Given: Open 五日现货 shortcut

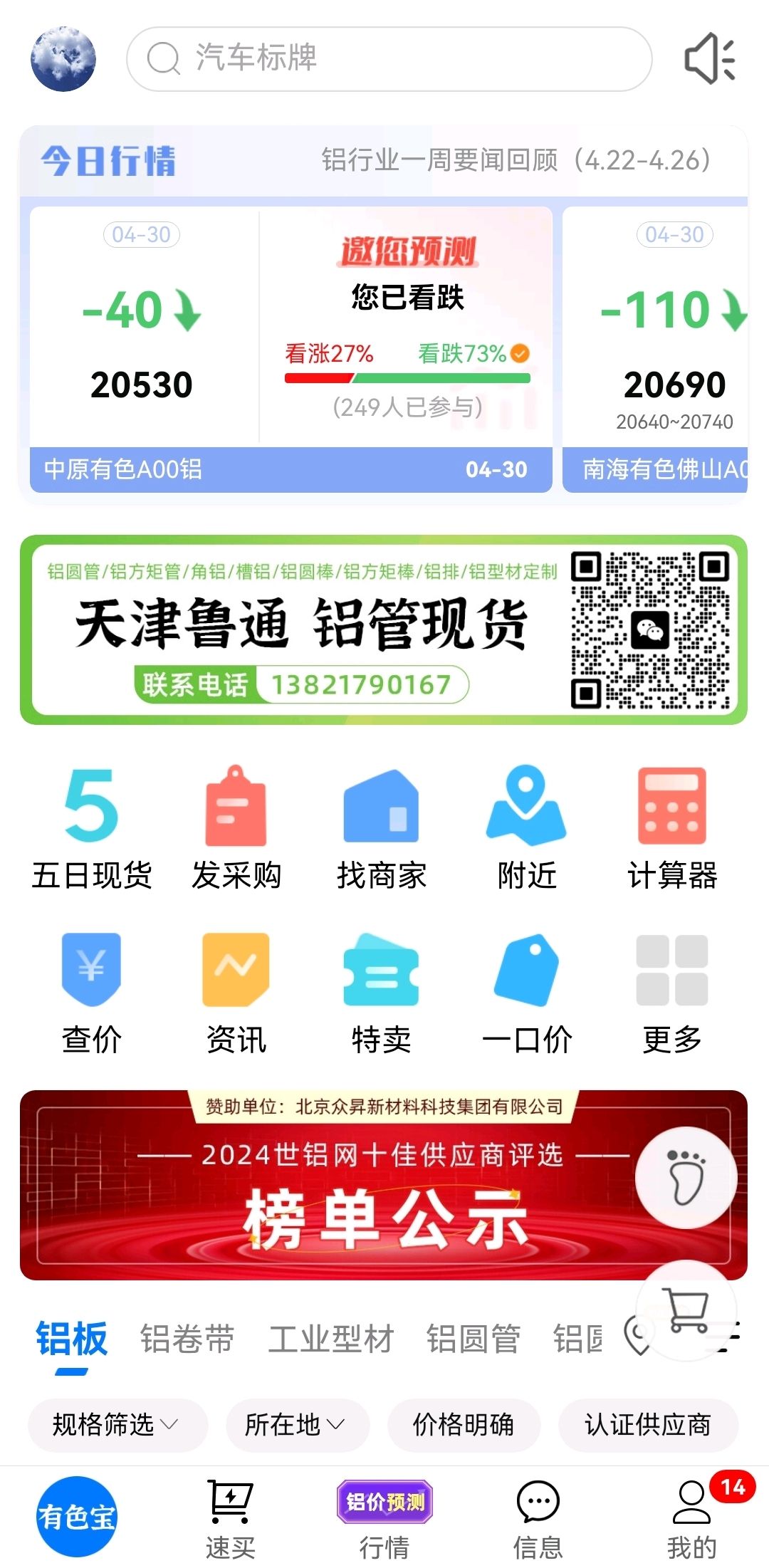Looking at the screenshot, I should [92, 828].
